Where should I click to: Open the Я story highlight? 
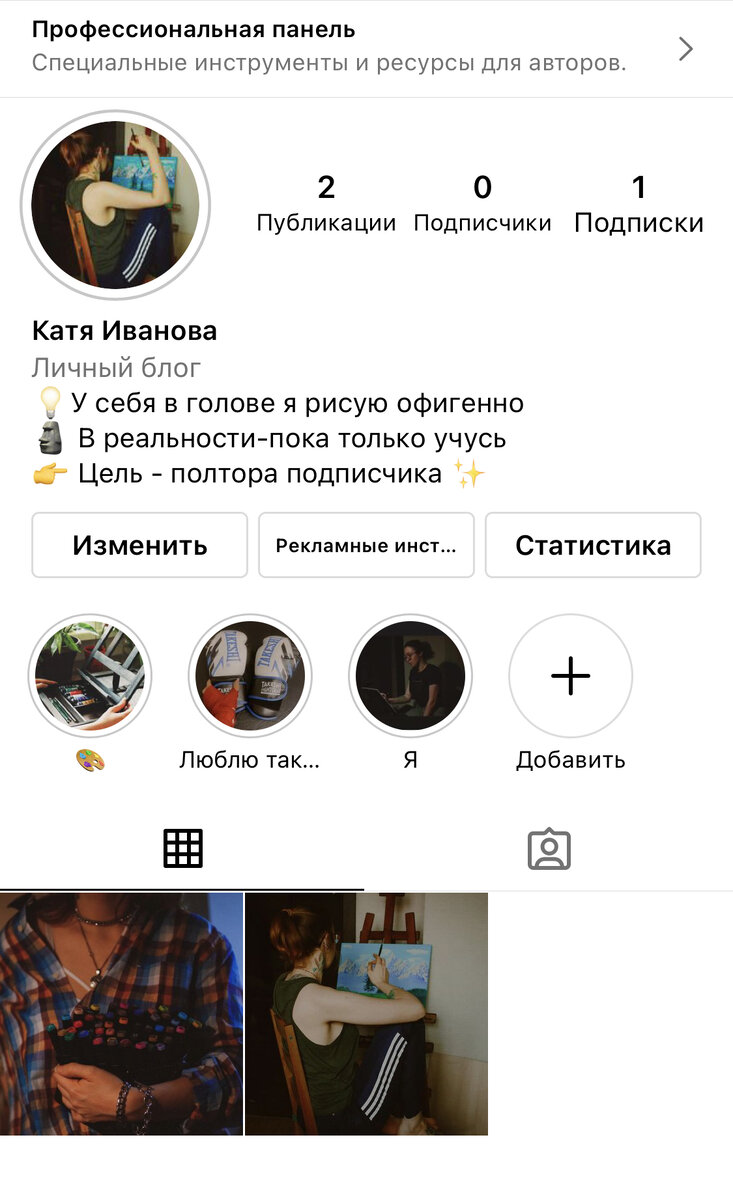pos(410,676)
